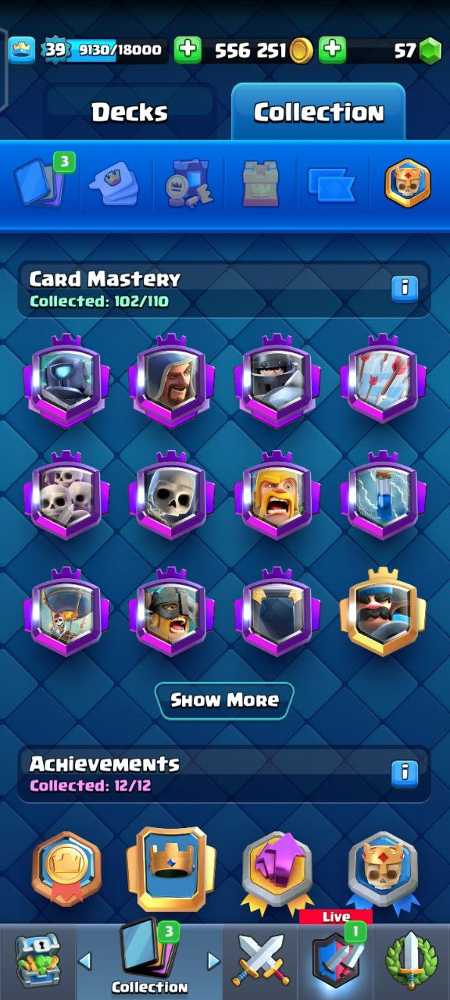
Task: Open the player crown profile icon
Action: [x=22, y=50]
